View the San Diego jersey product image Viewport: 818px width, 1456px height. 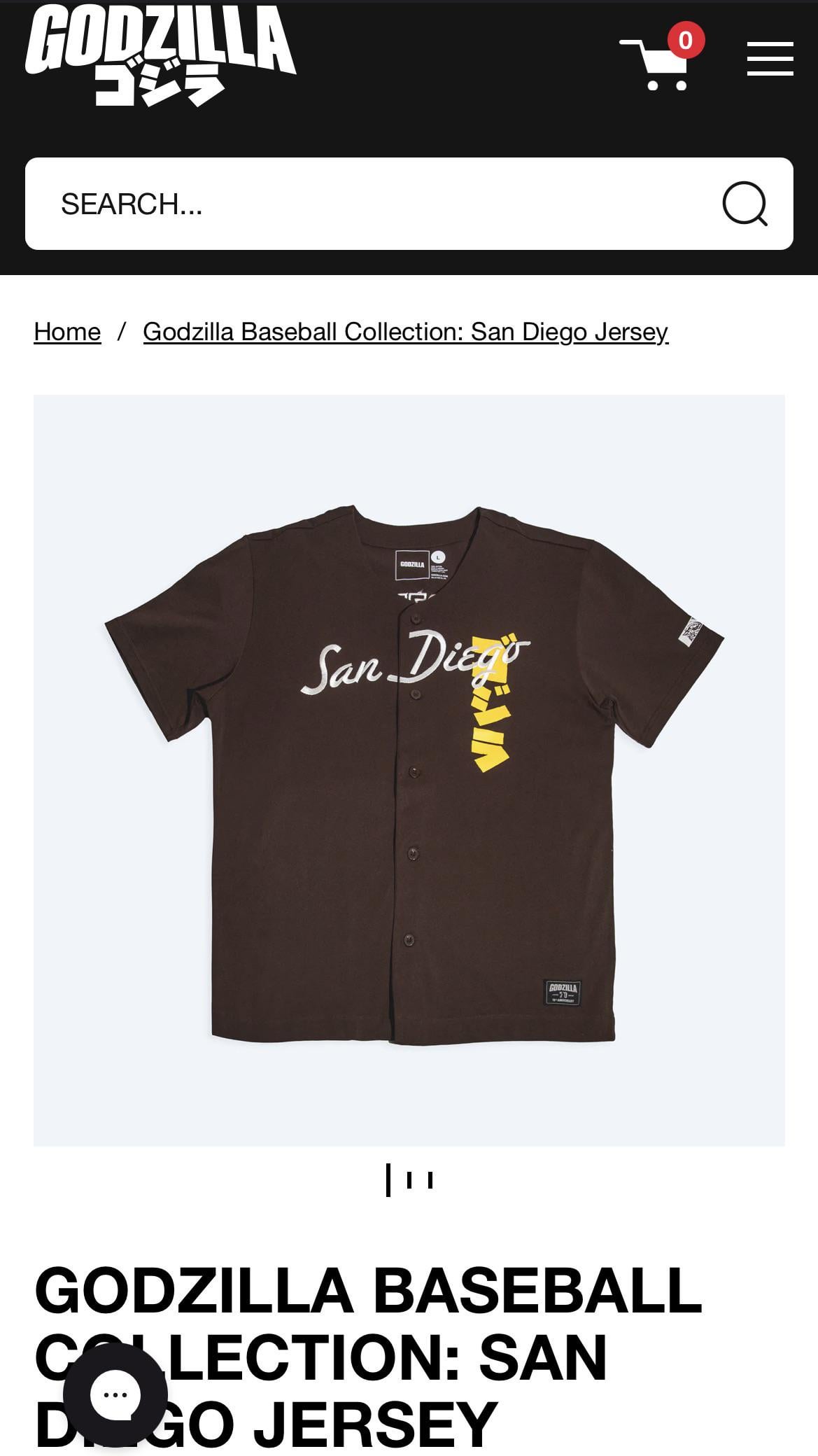point(409,770)
